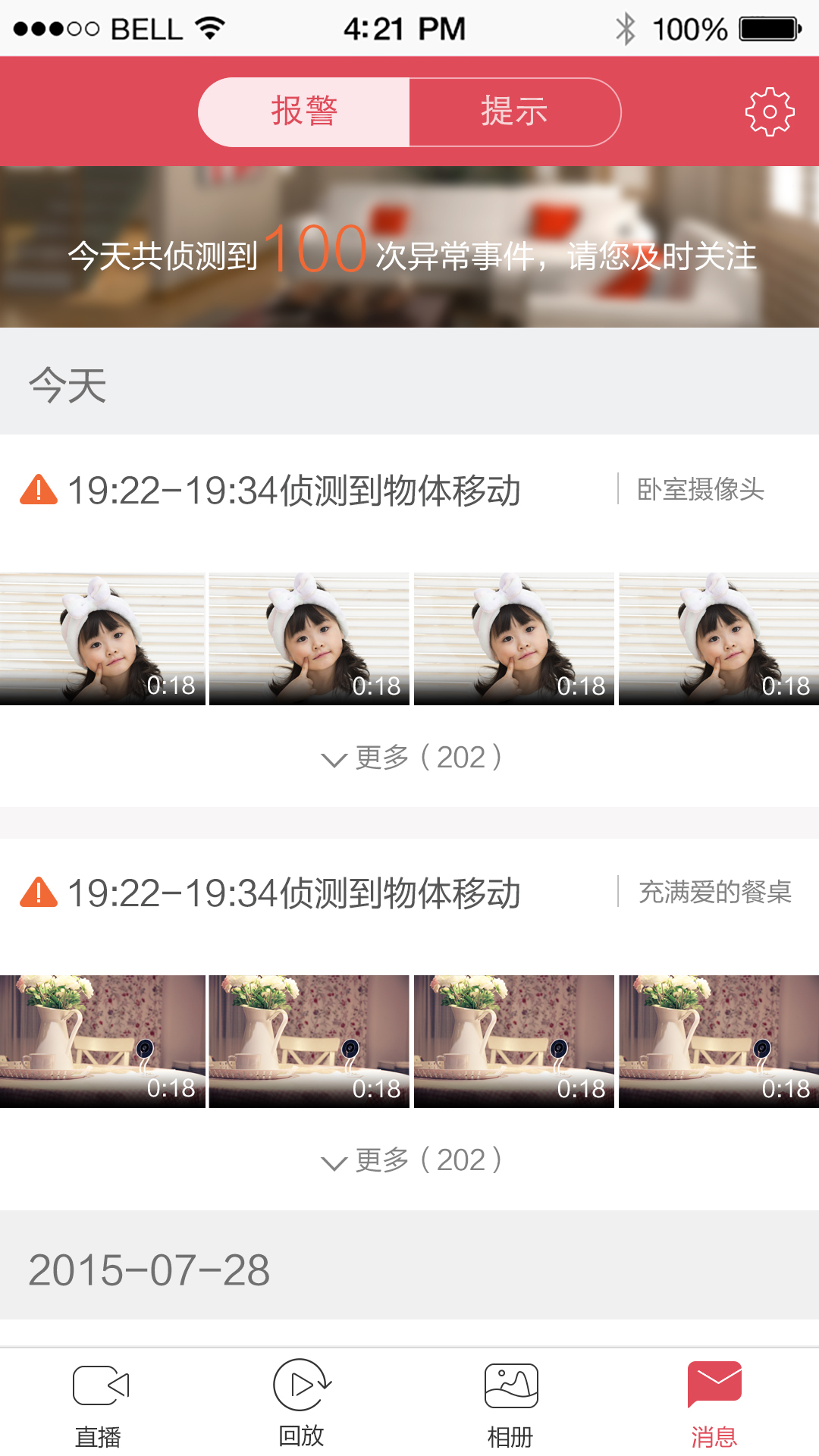Open the last video clip under 卧室摄像头
The height and width of the screenshot is (1456, 819).
click(x=718, y=639)
